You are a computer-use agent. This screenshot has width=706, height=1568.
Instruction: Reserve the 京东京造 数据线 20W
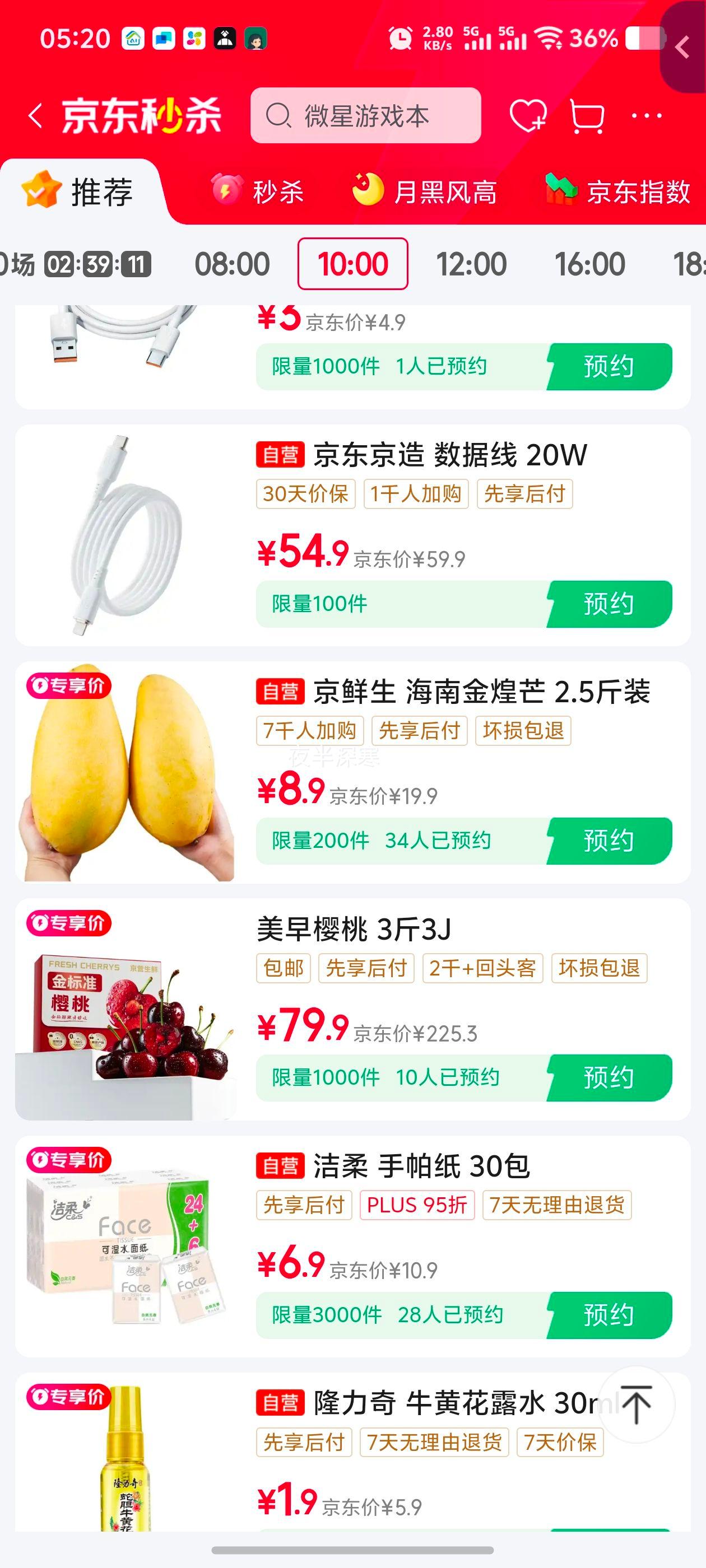pos(609,604)
